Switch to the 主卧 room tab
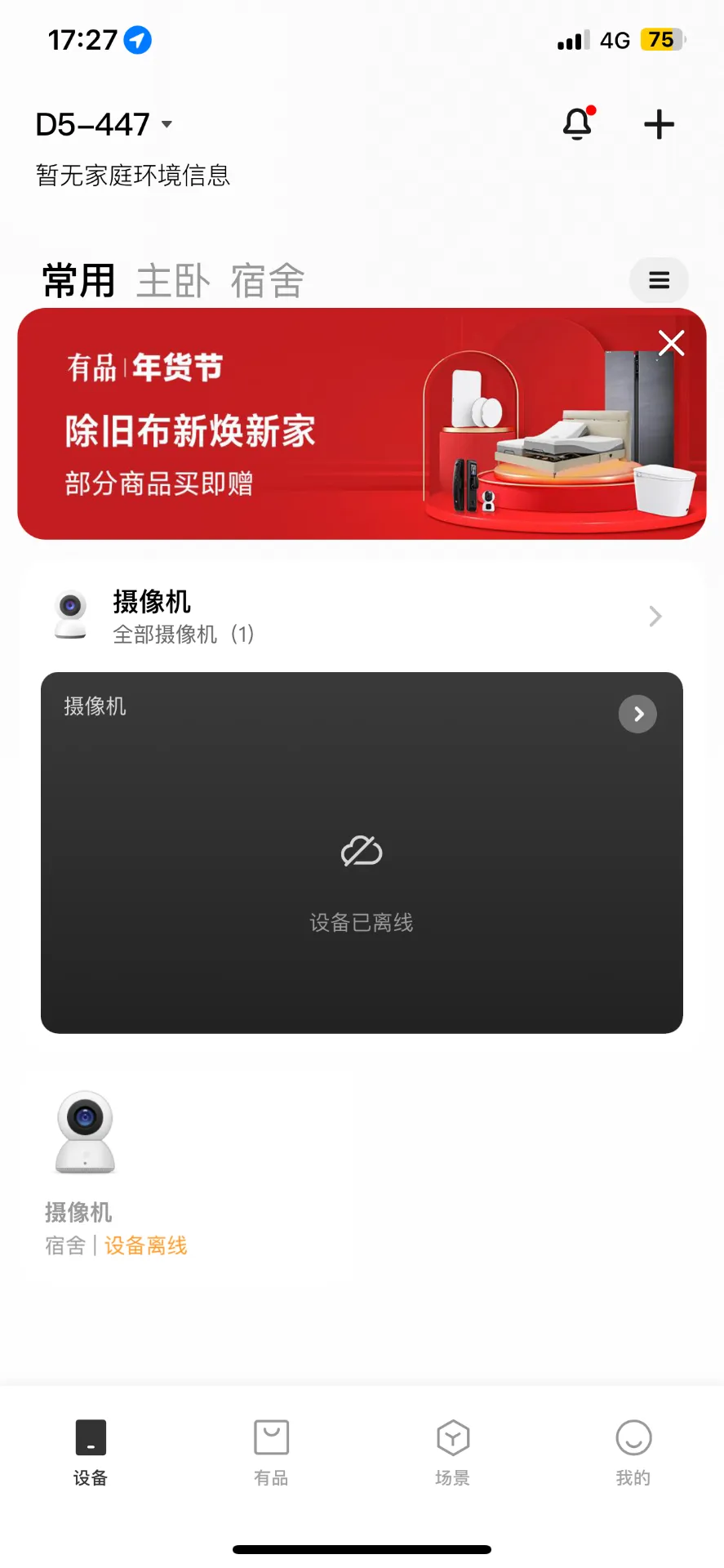This screenshot has width=724, height=1568. 173,281
